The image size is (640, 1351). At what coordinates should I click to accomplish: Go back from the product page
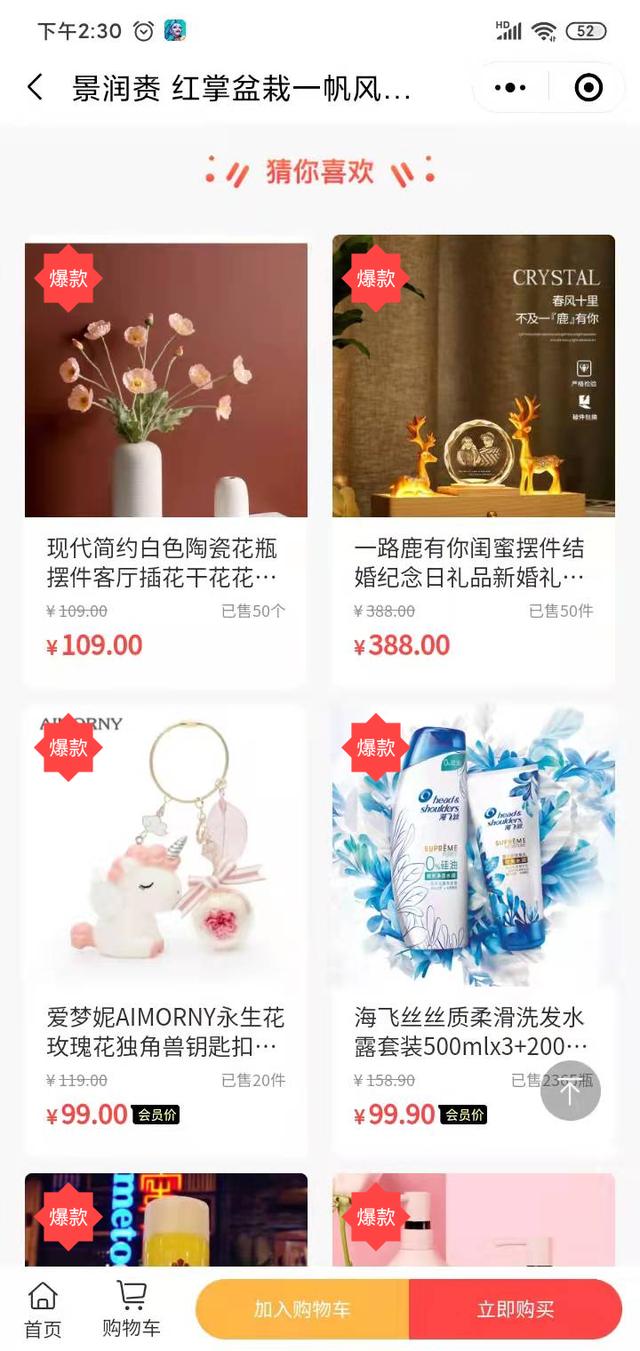tap(35, 88)
